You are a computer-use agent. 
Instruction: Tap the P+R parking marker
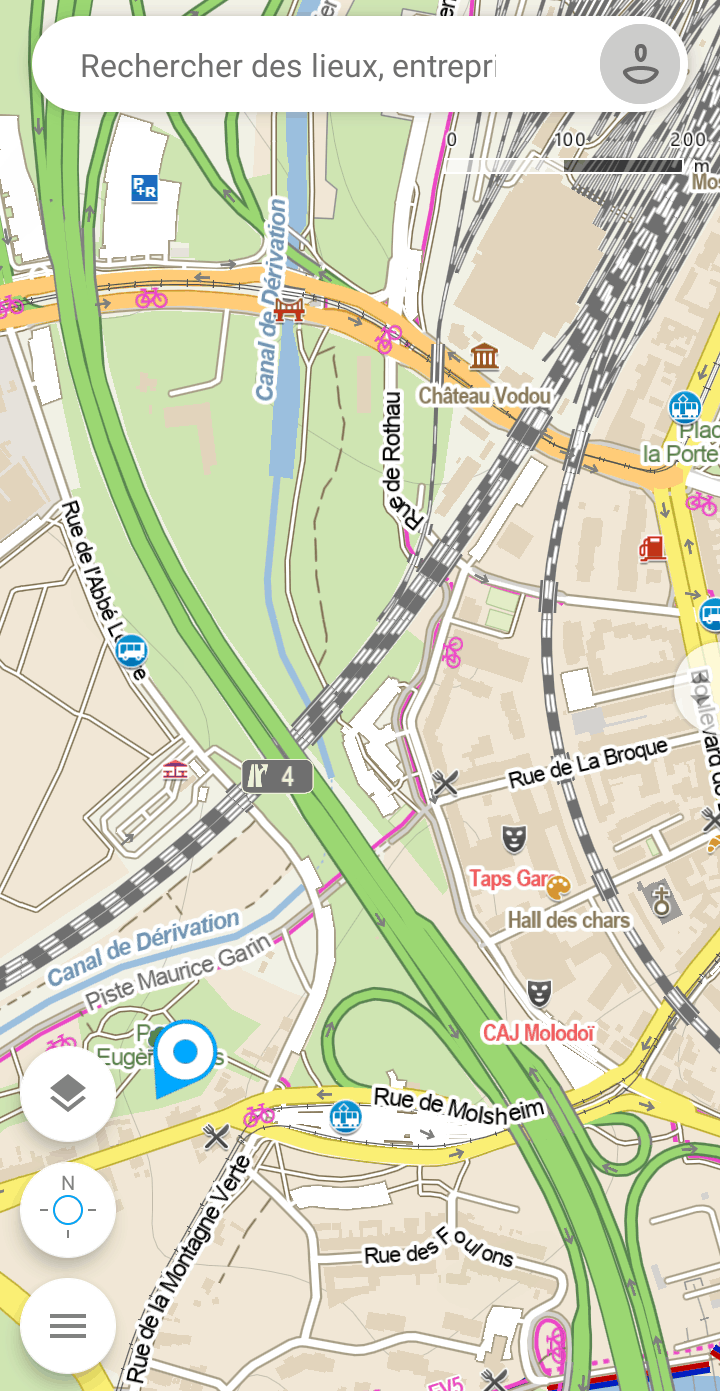[x=144, y=187]
